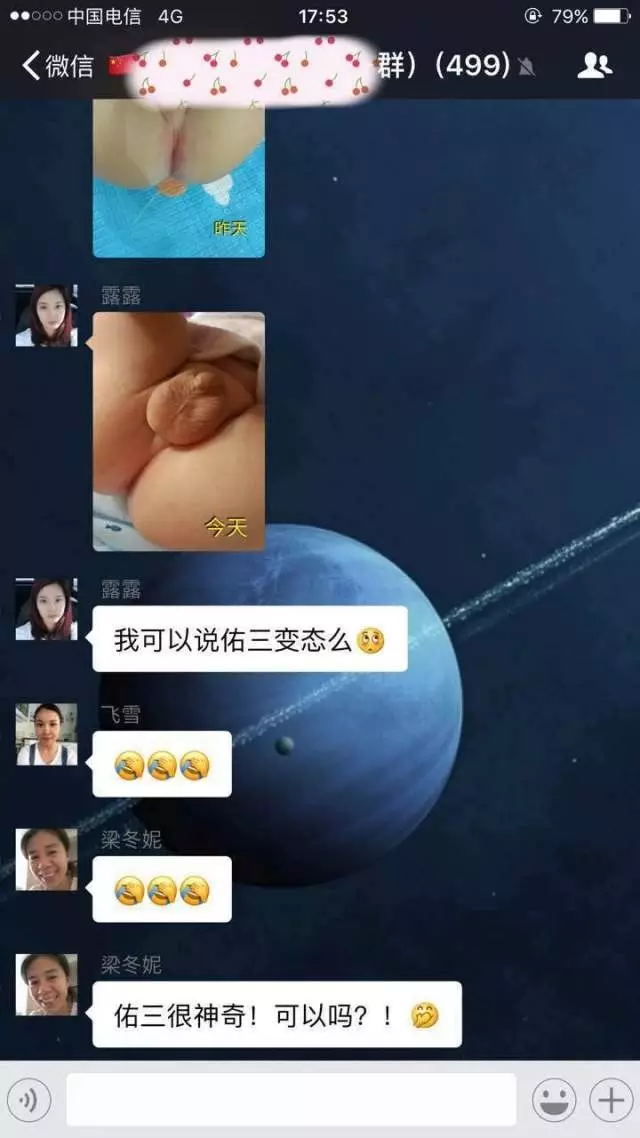View 飞雪's profile avatar
The width and height of the screenshot is (640, 1138).
(x=46, y=734)
